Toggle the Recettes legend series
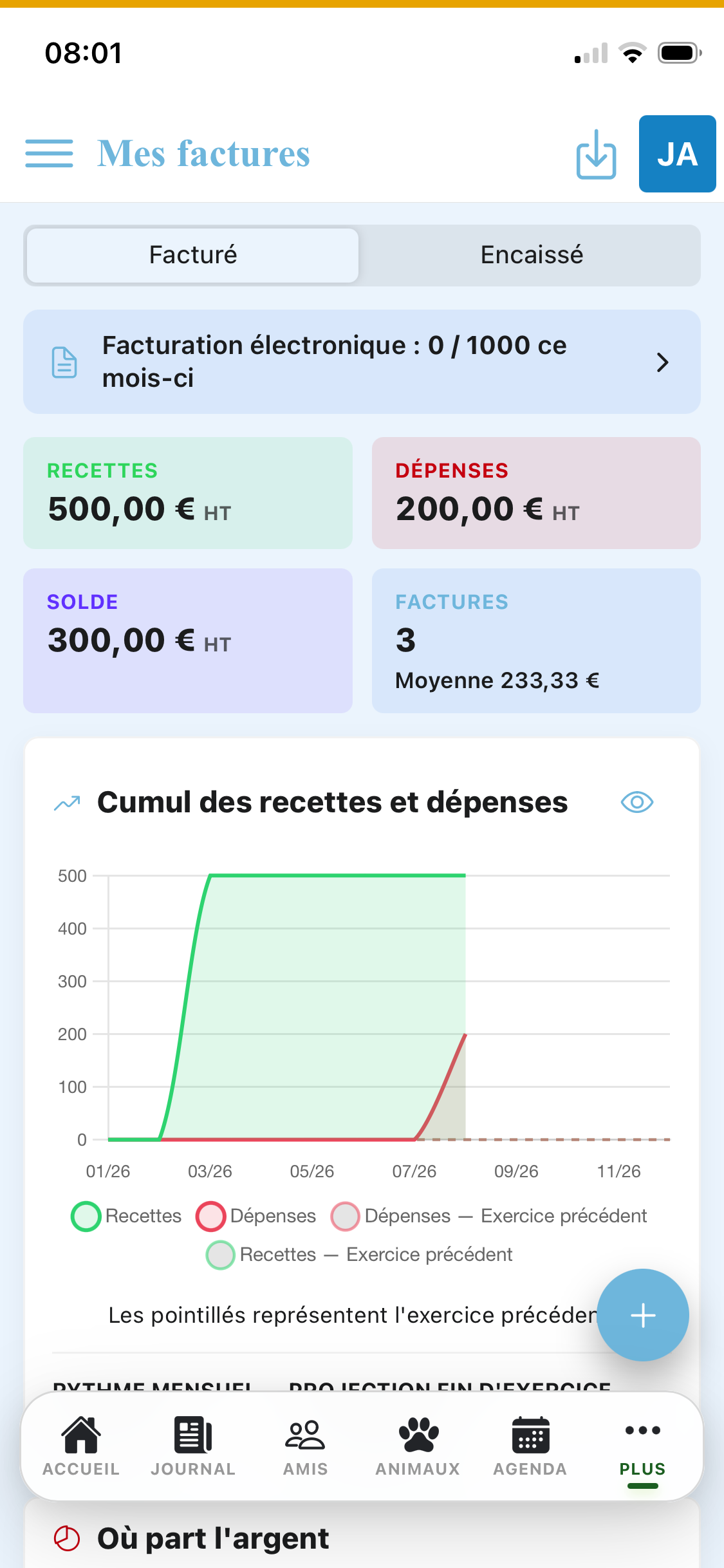 pos(127,1217)
